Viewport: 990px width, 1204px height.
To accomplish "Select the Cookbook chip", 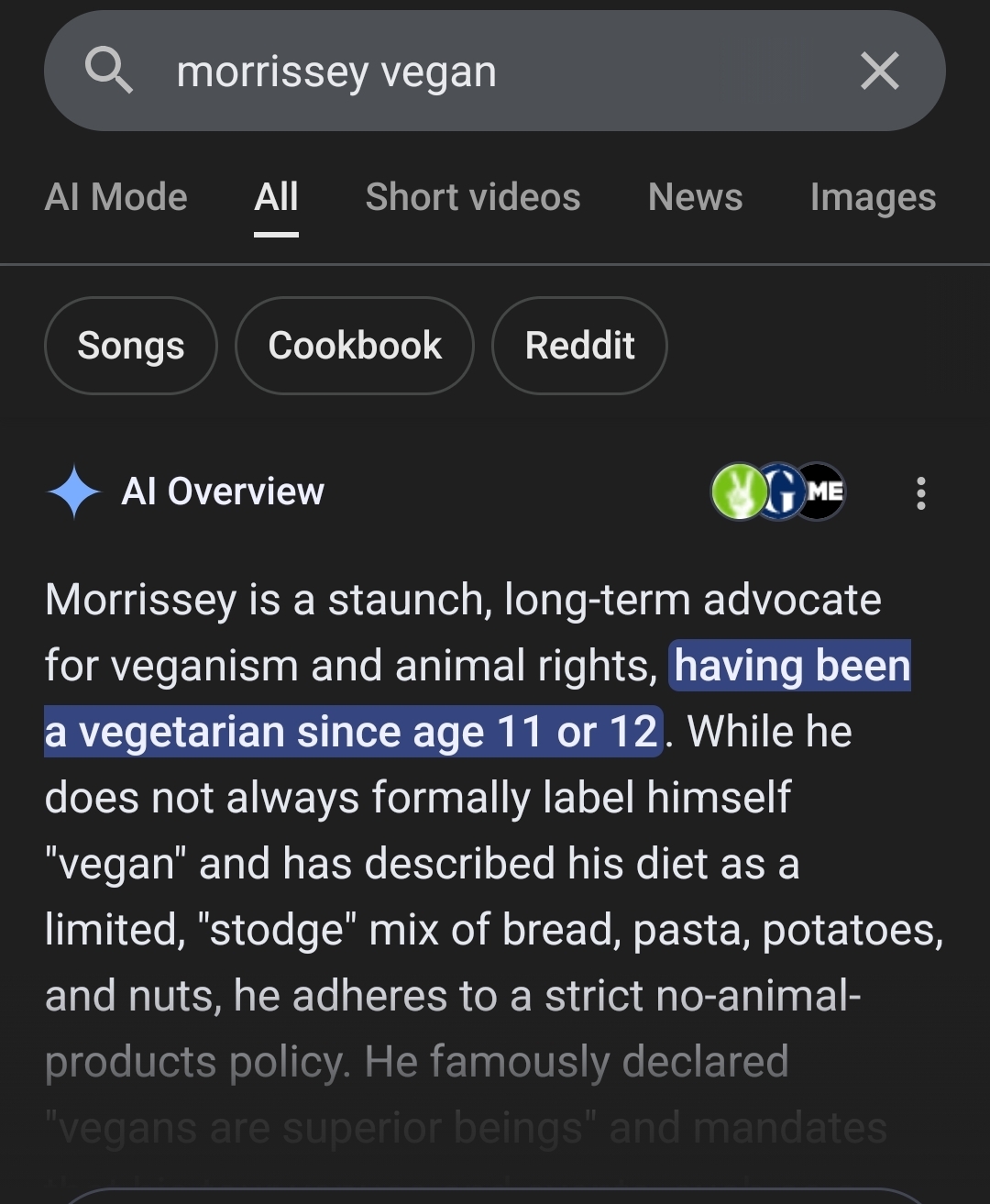I will [355, 346].
